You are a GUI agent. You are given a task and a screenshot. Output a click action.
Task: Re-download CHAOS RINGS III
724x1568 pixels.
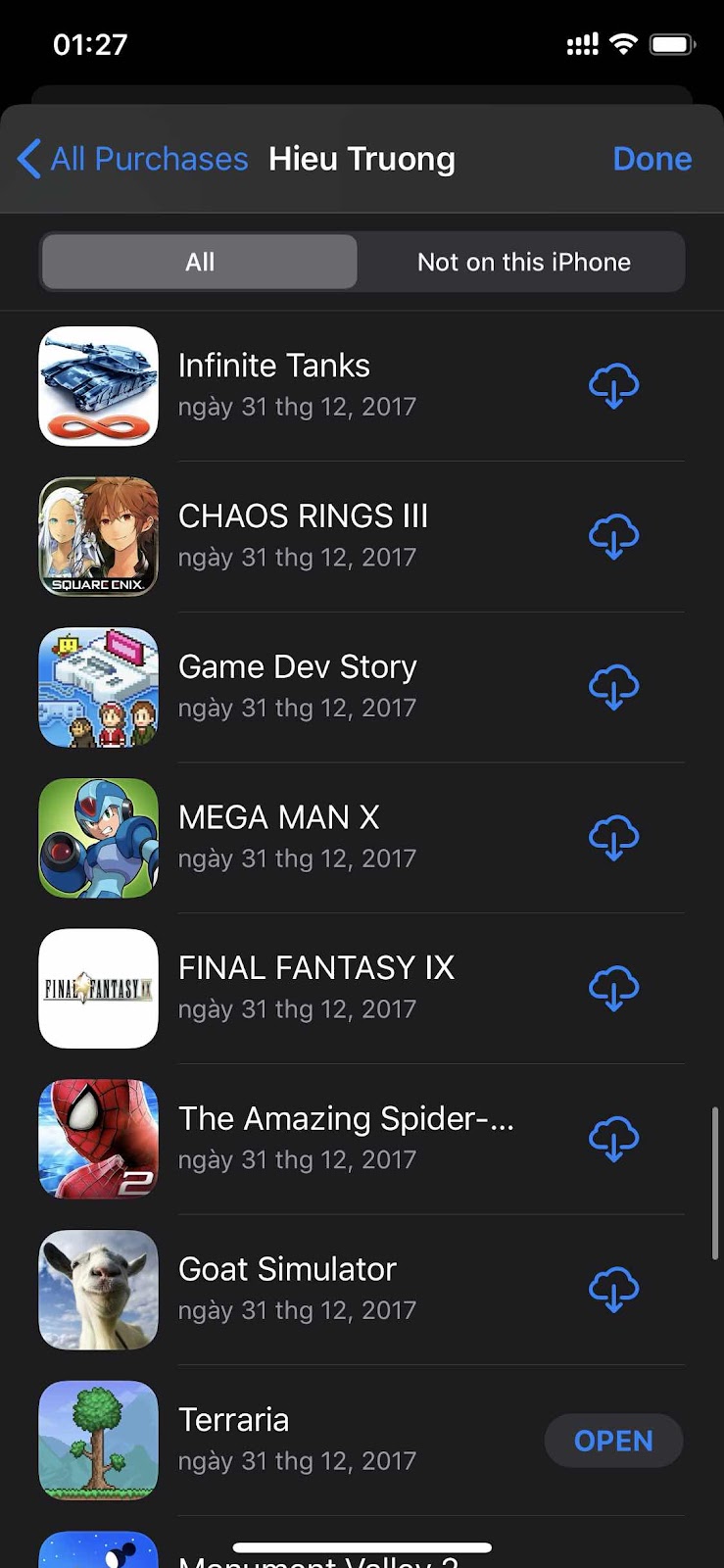point(613,536)
